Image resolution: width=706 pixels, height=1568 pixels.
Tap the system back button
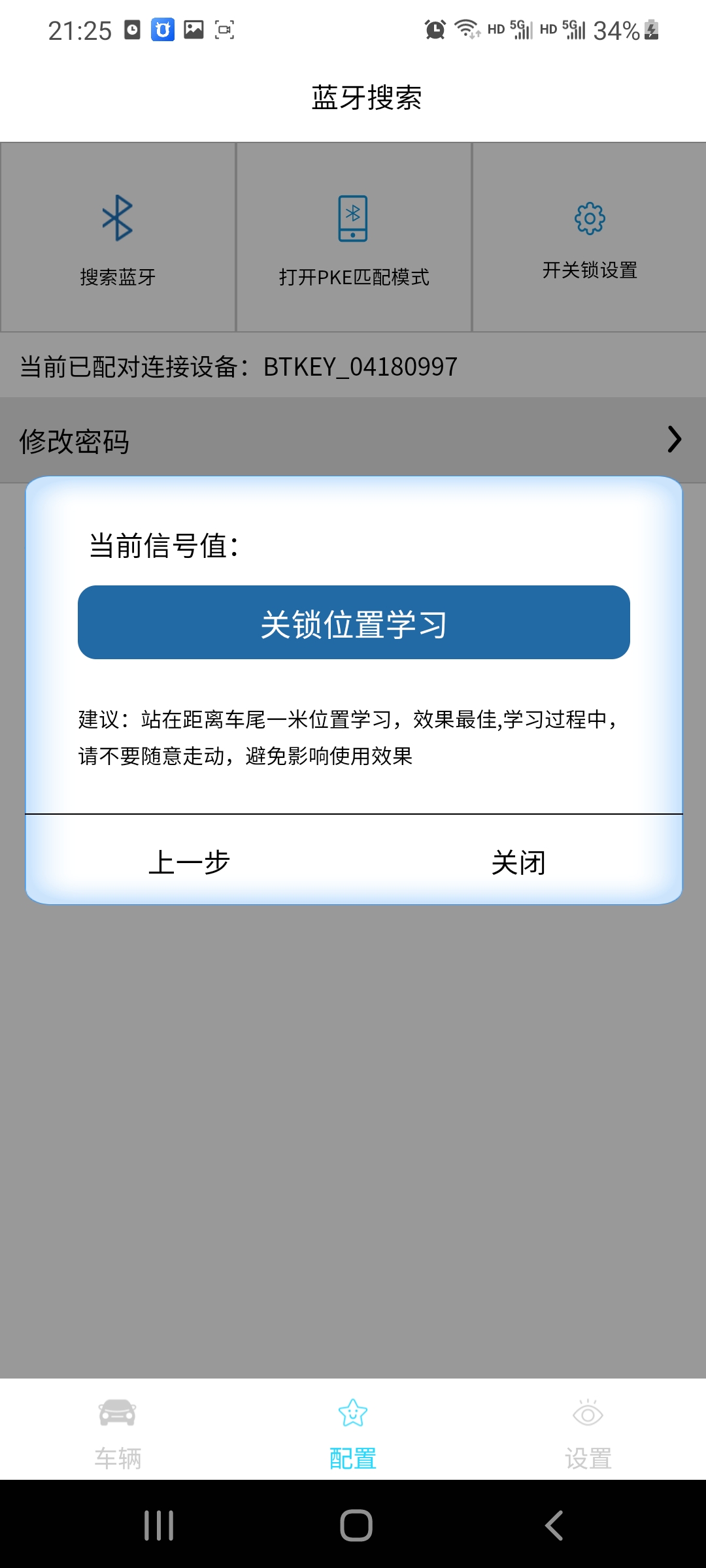tap(554, 1526)
